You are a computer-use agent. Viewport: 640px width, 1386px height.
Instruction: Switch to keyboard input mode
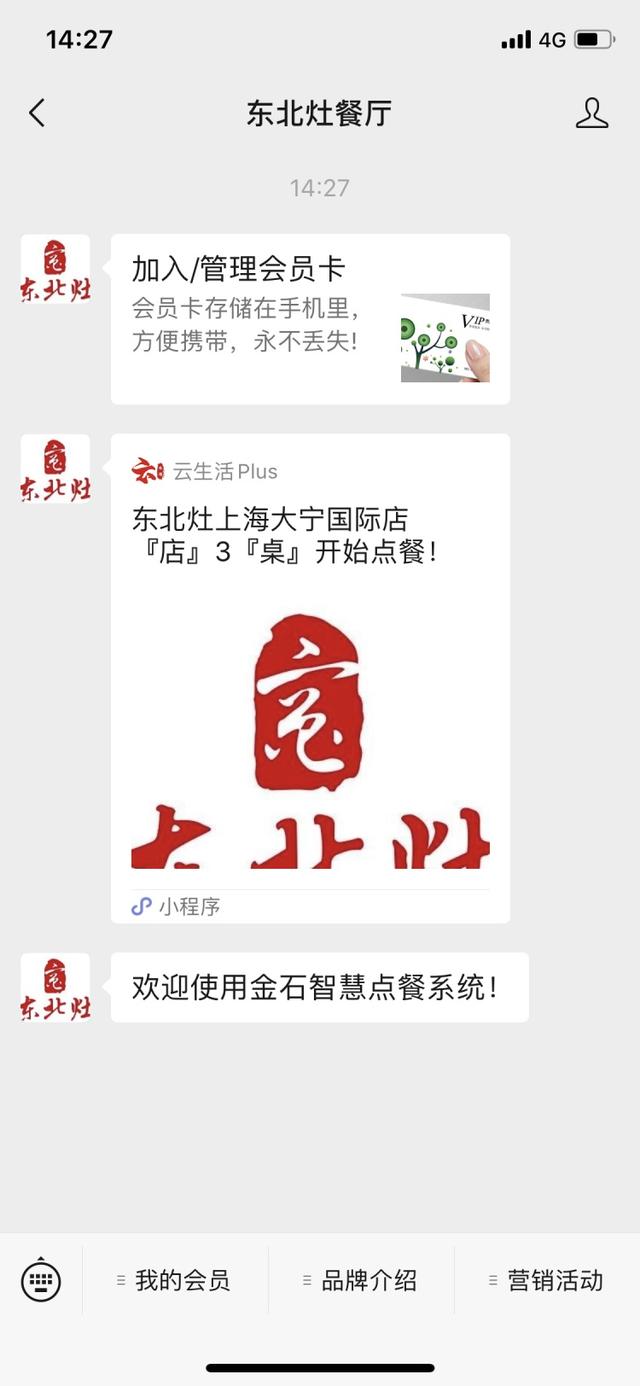click(x=41, y=1281)
